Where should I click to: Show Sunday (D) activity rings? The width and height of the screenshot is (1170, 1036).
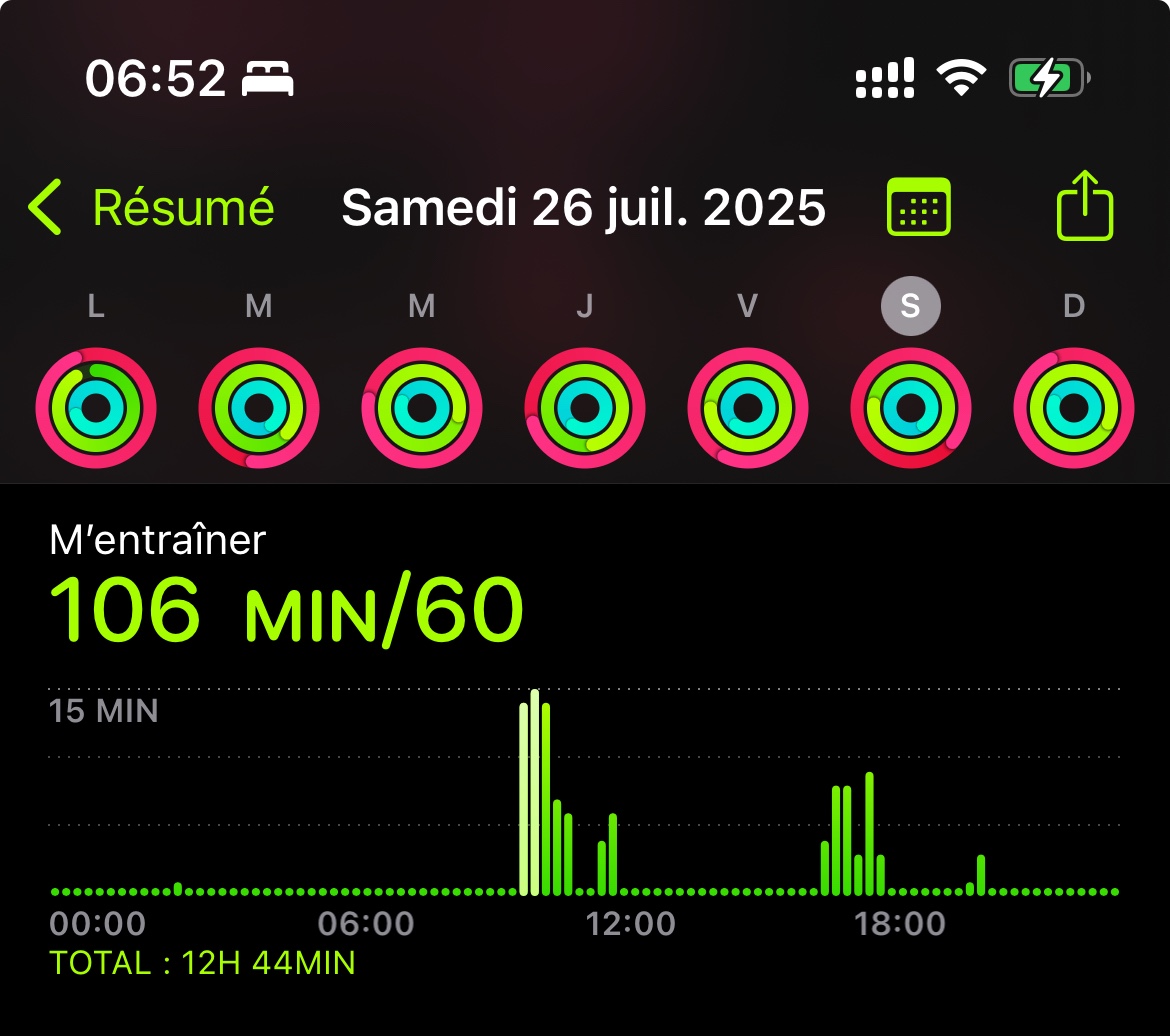click(1073, 408)
